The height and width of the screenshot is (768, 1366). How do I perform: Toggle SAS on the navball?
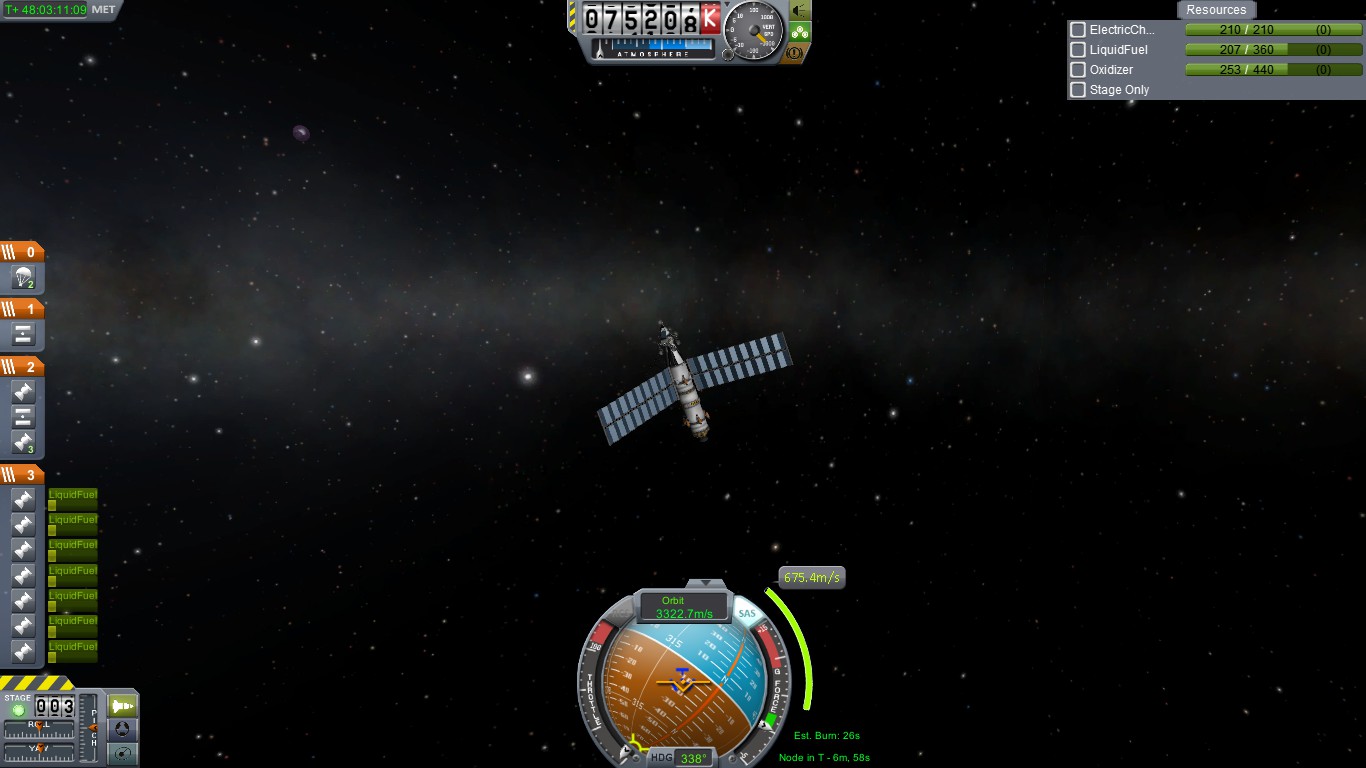tap(747, 613)
